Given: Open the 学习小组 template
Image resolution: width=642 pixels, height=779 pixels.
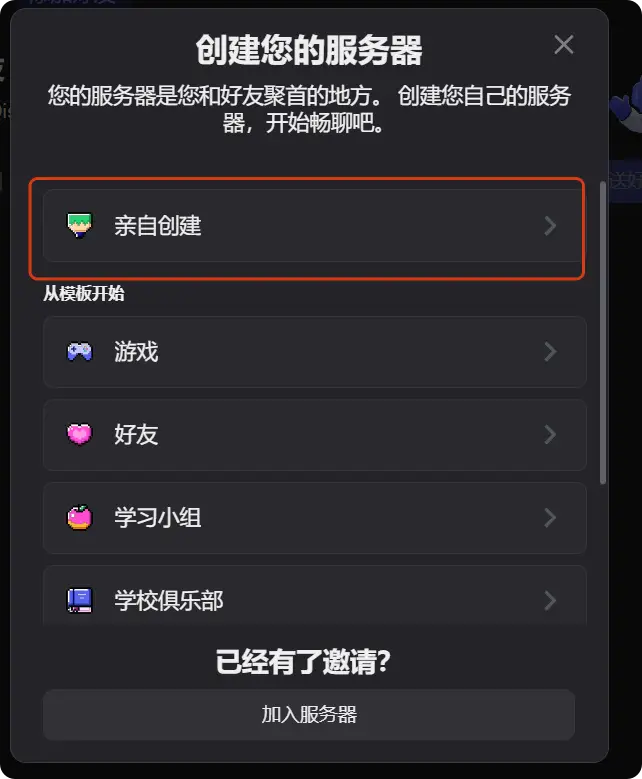Looking at the screenshot, I should [x=313, y=518].
